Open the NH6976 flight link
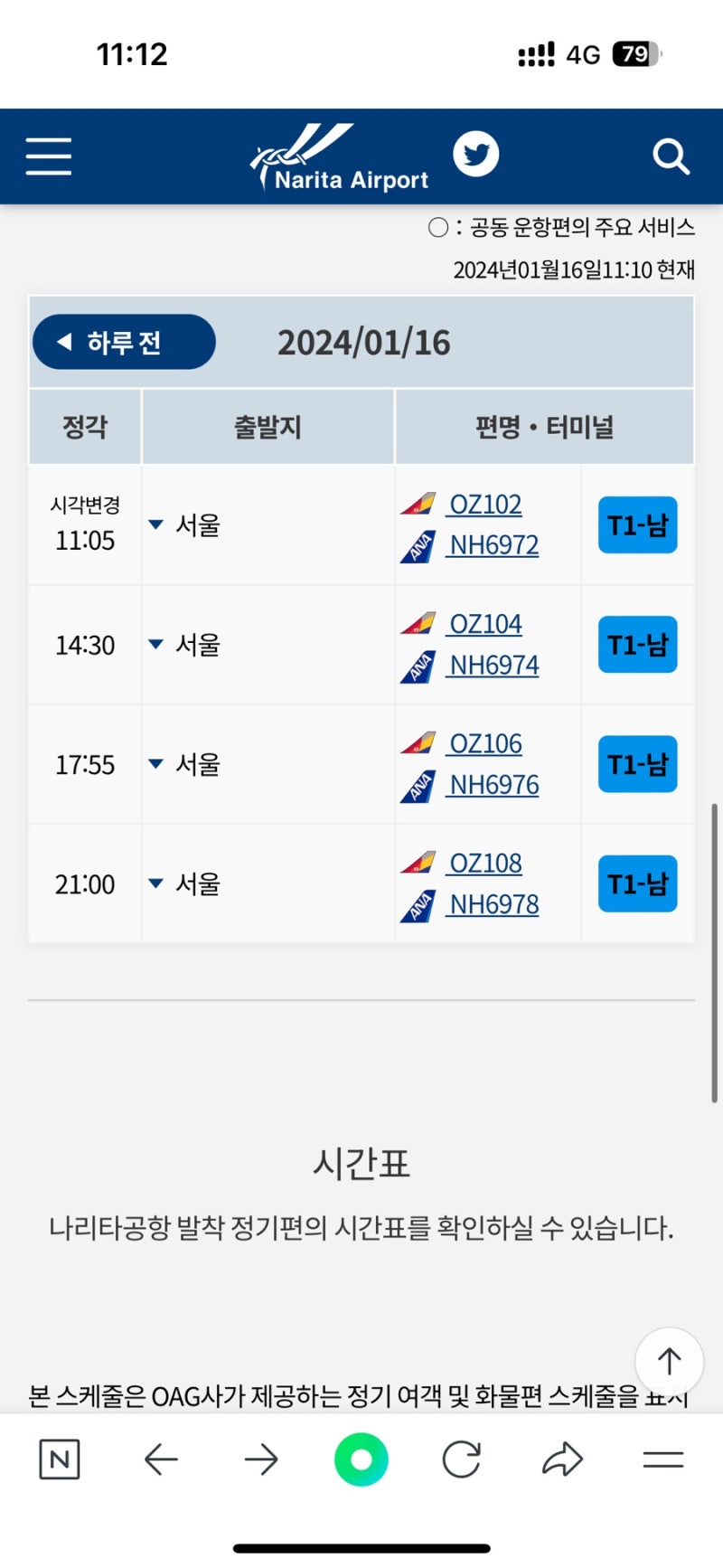Image resolution: width=723 pixels, height=1568 pixels. (493, 785)
